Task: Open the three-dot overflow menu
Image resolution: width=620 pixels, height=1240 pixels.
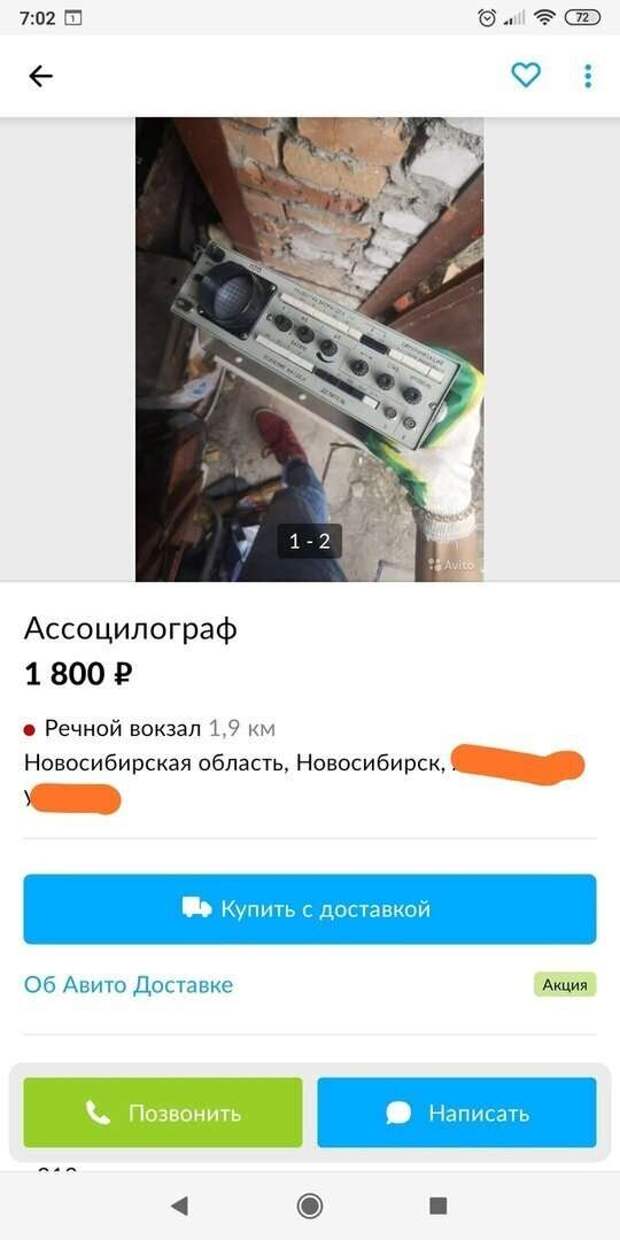Action: click(x=588, y=76)
